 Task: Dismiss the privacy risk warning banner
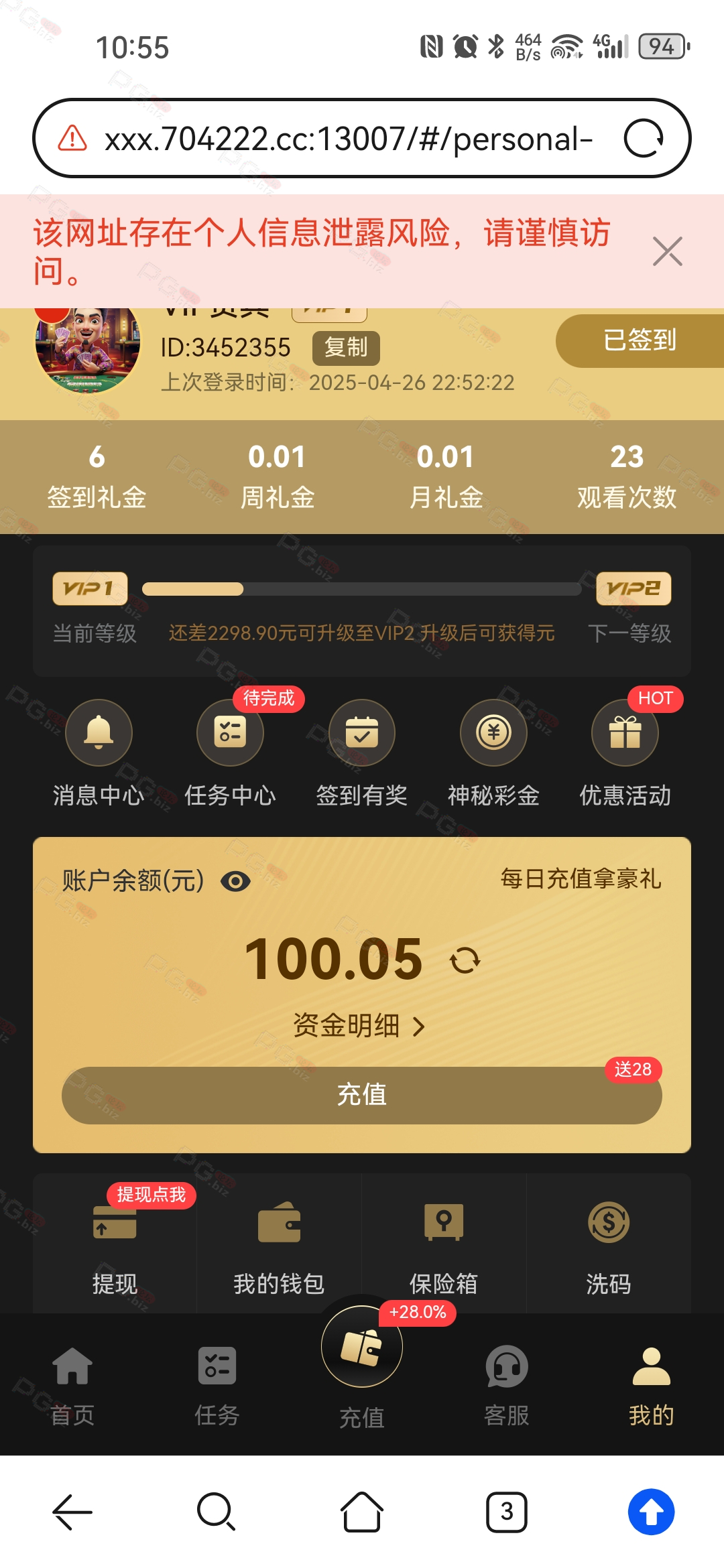point(667,252)
